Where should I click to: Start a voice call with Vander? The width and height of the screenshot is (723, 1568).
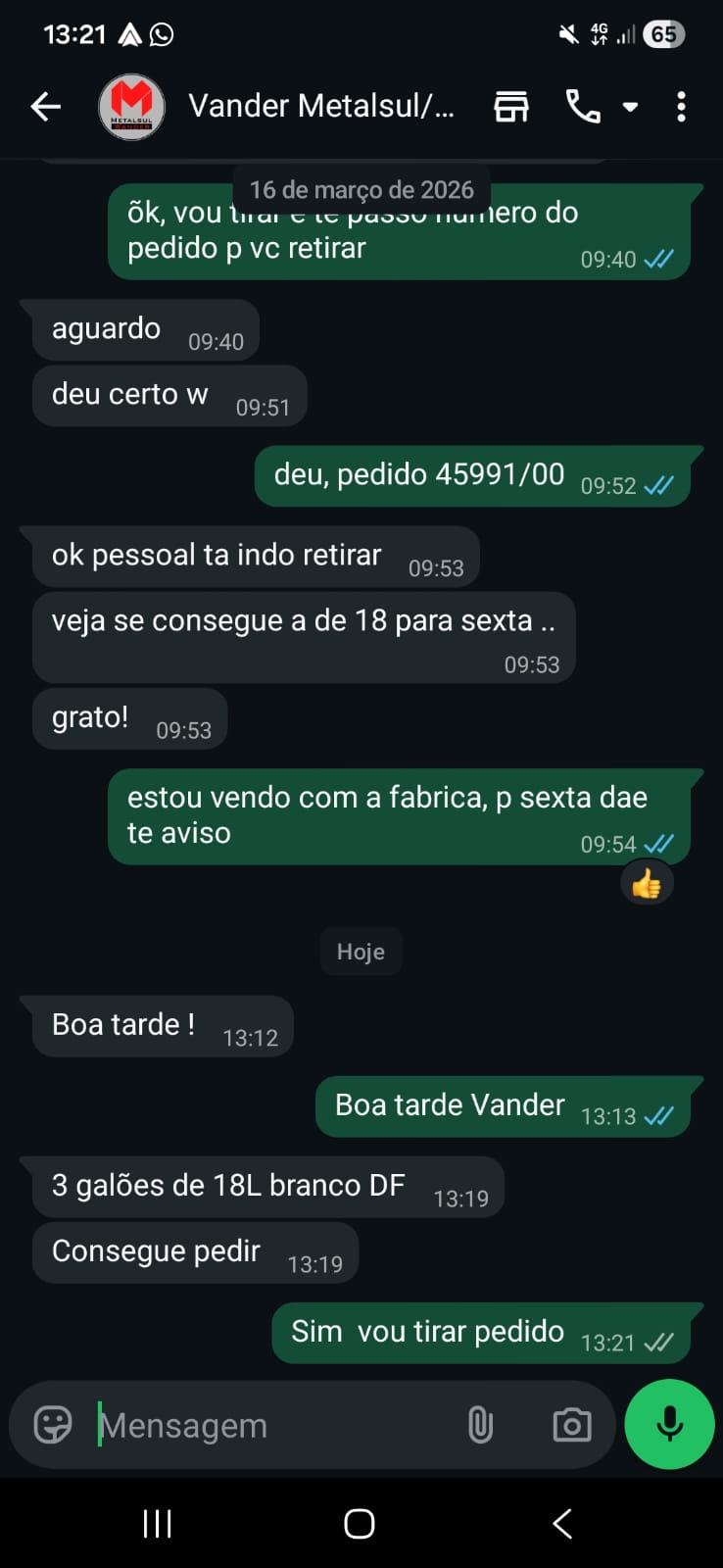click(x=583, y=106)
